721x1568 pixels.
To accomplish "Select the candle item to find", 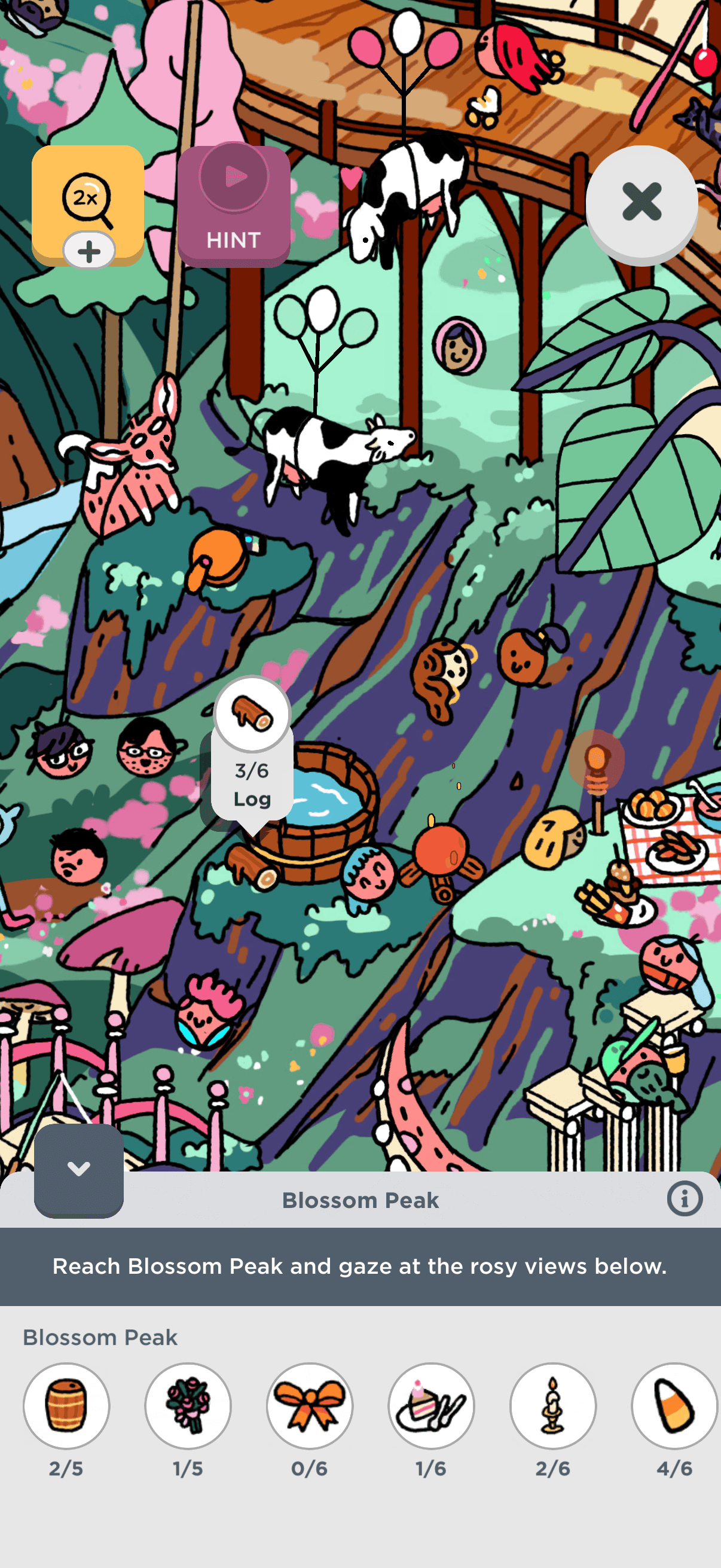I will pyautogui.click(x=552, y=1405).
